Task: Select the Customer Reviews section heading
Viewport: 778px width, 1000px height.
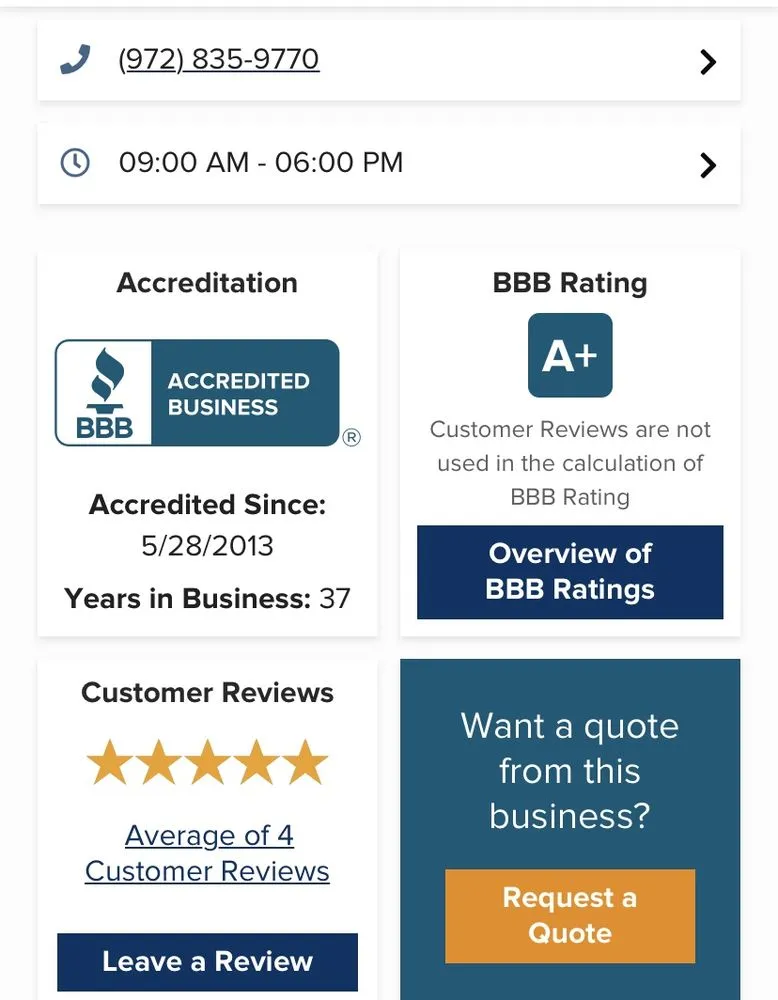Action: pyautogui.click(x=206, y=692)
